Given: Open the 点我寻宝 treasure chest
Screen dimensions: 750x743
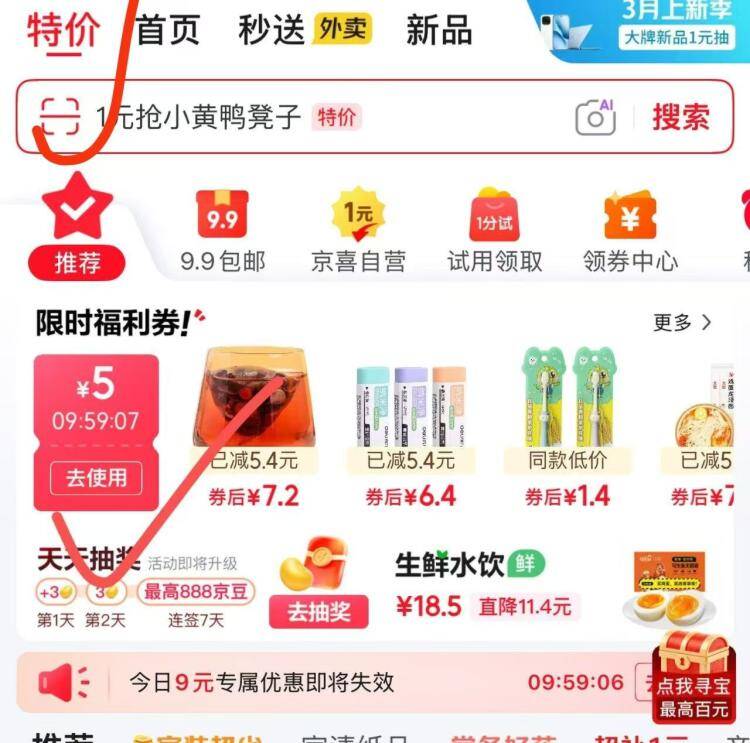Looking at the screenshot, I should click(694, 678).
